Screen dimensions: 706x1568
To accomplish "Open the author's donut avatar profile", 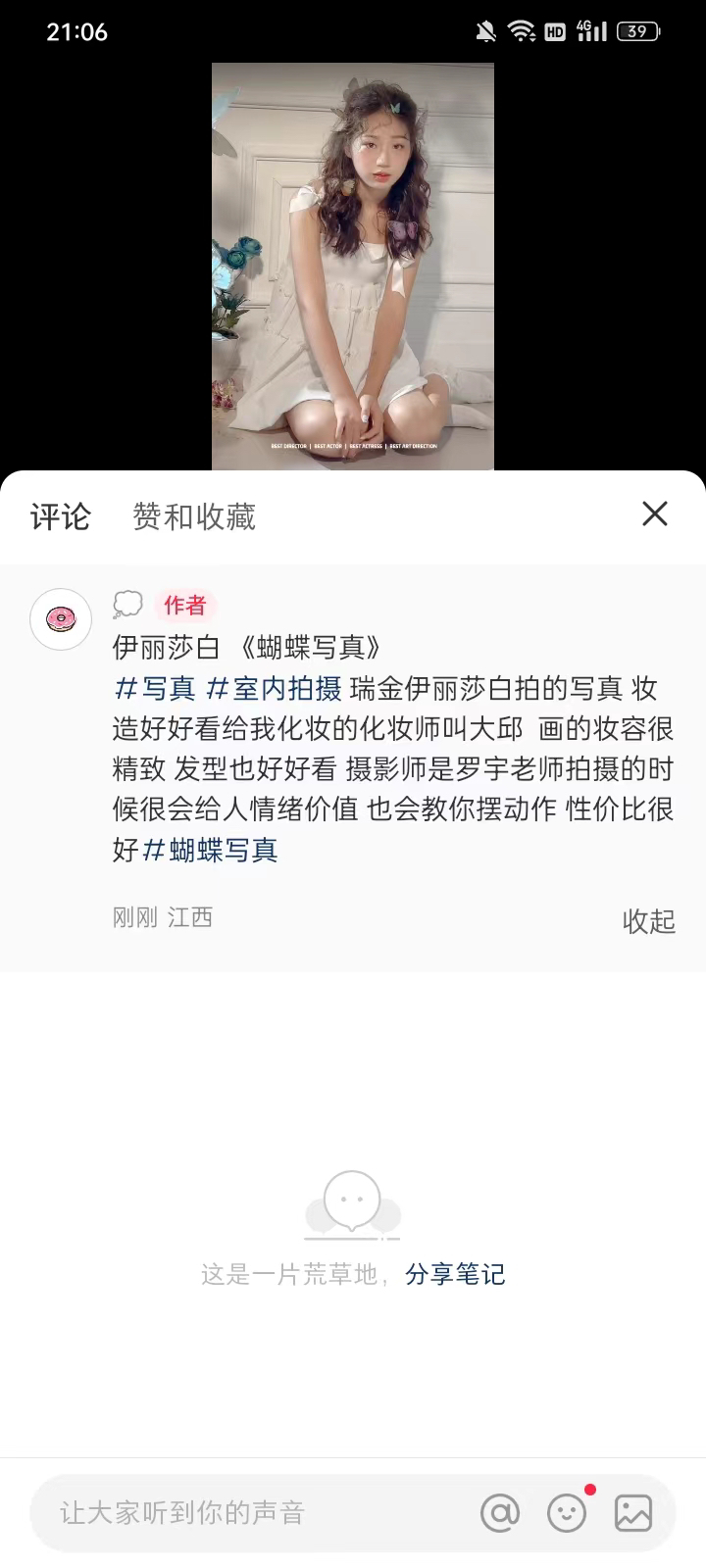I will 61,619.
